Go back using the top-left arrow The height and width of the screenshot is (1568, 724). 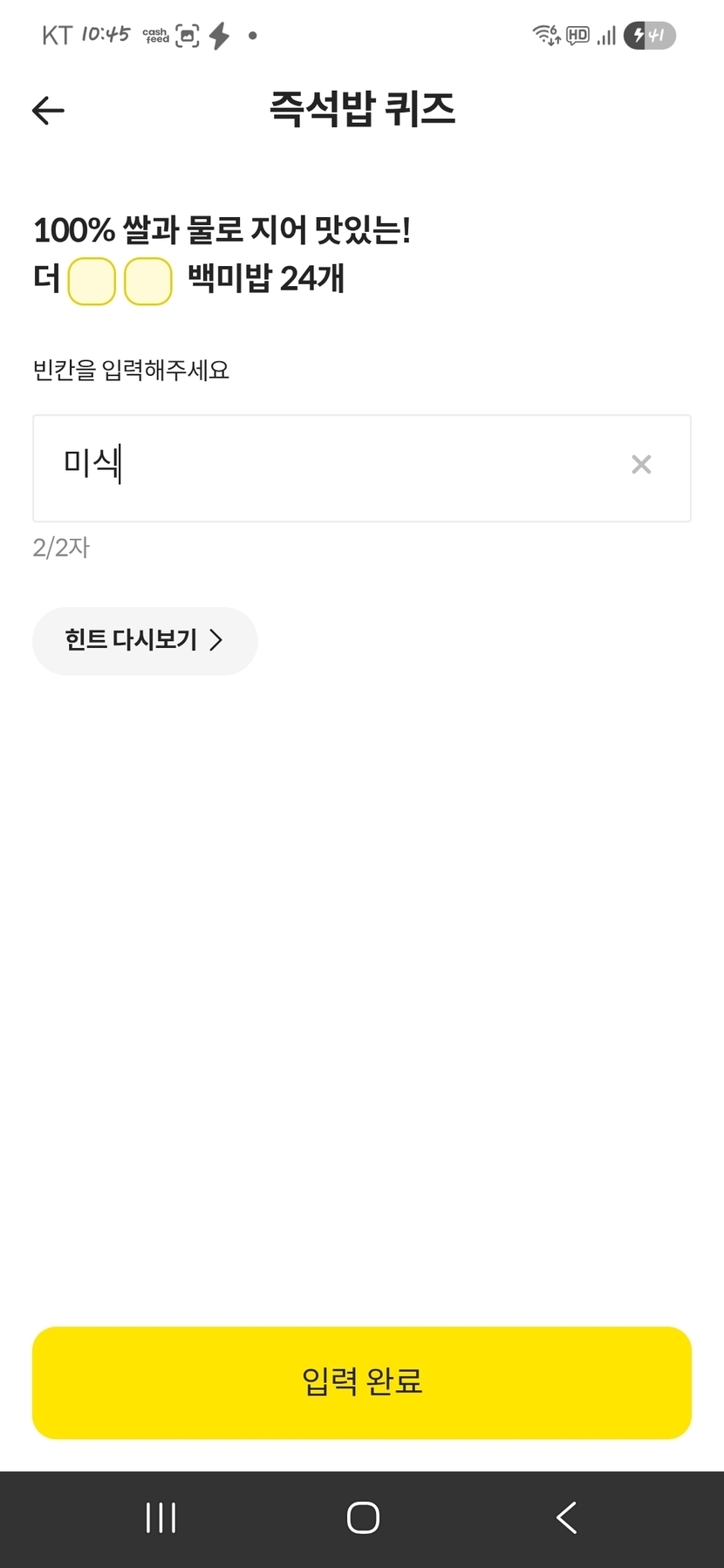point(48,110)
